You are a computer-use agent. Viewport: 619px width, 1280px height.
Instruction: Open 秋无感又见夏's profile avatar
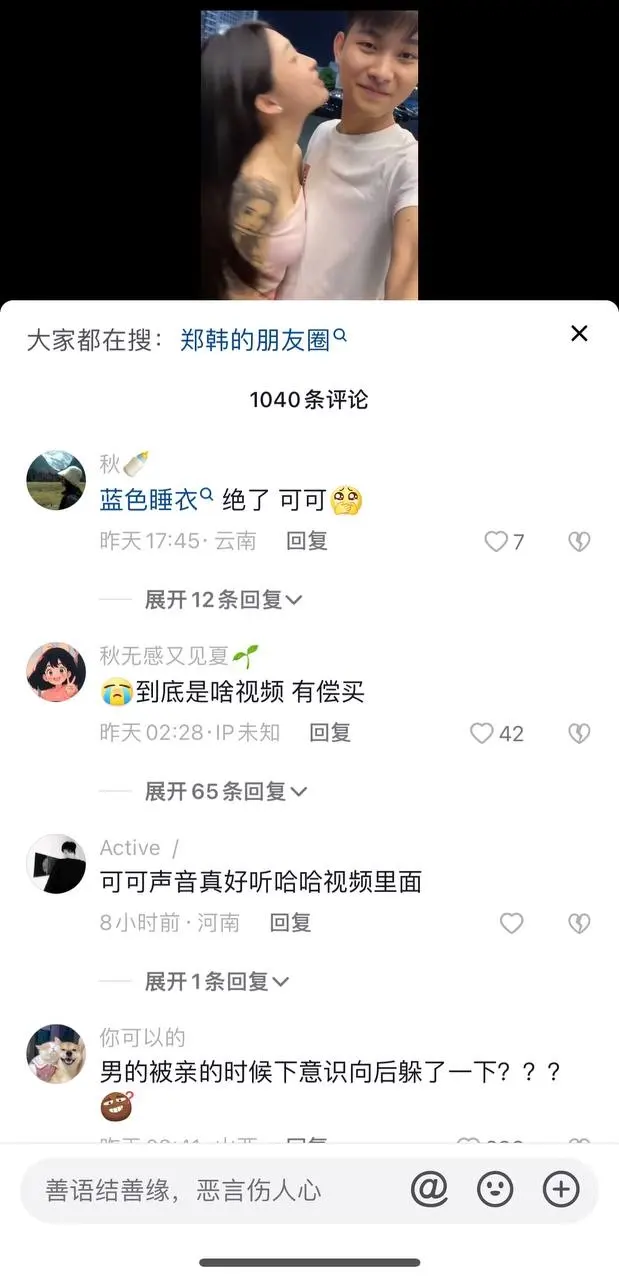tap(56, 672)
